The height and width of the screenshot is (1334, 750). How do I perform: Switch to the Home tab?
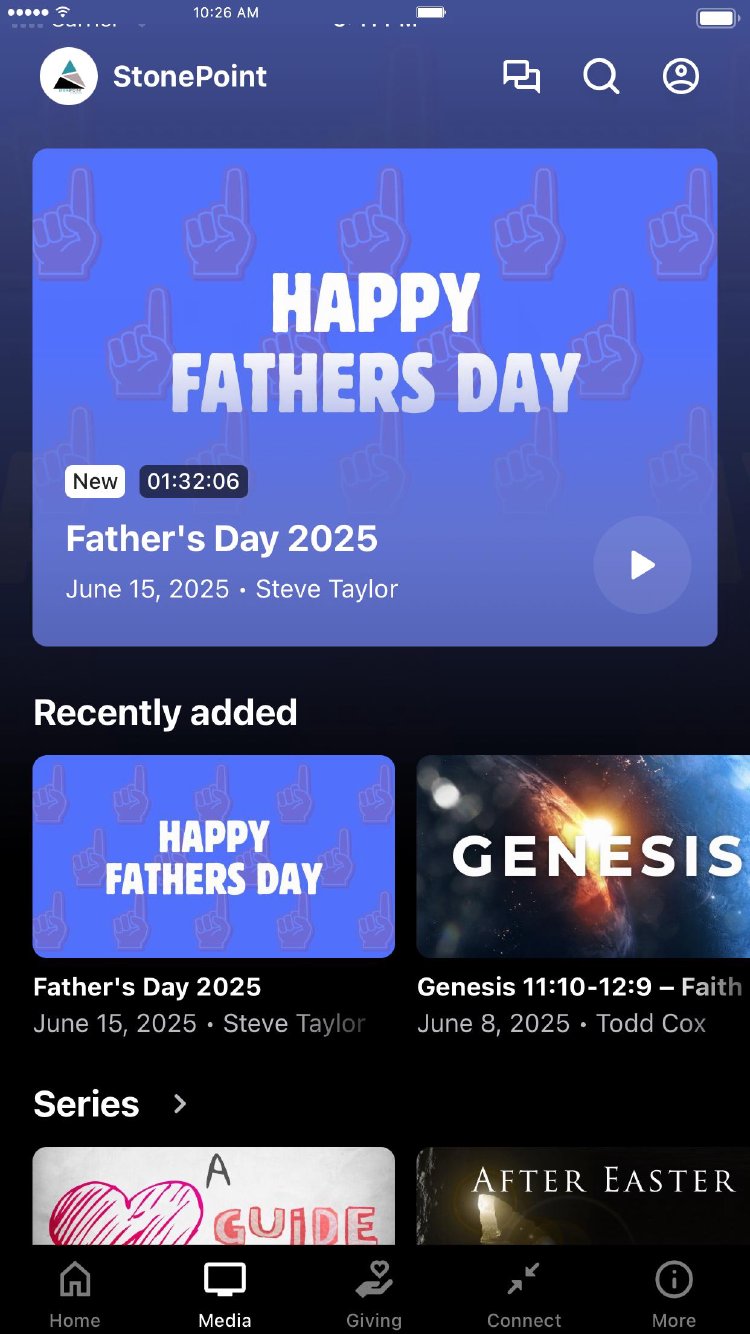[x=75, y=1294]
